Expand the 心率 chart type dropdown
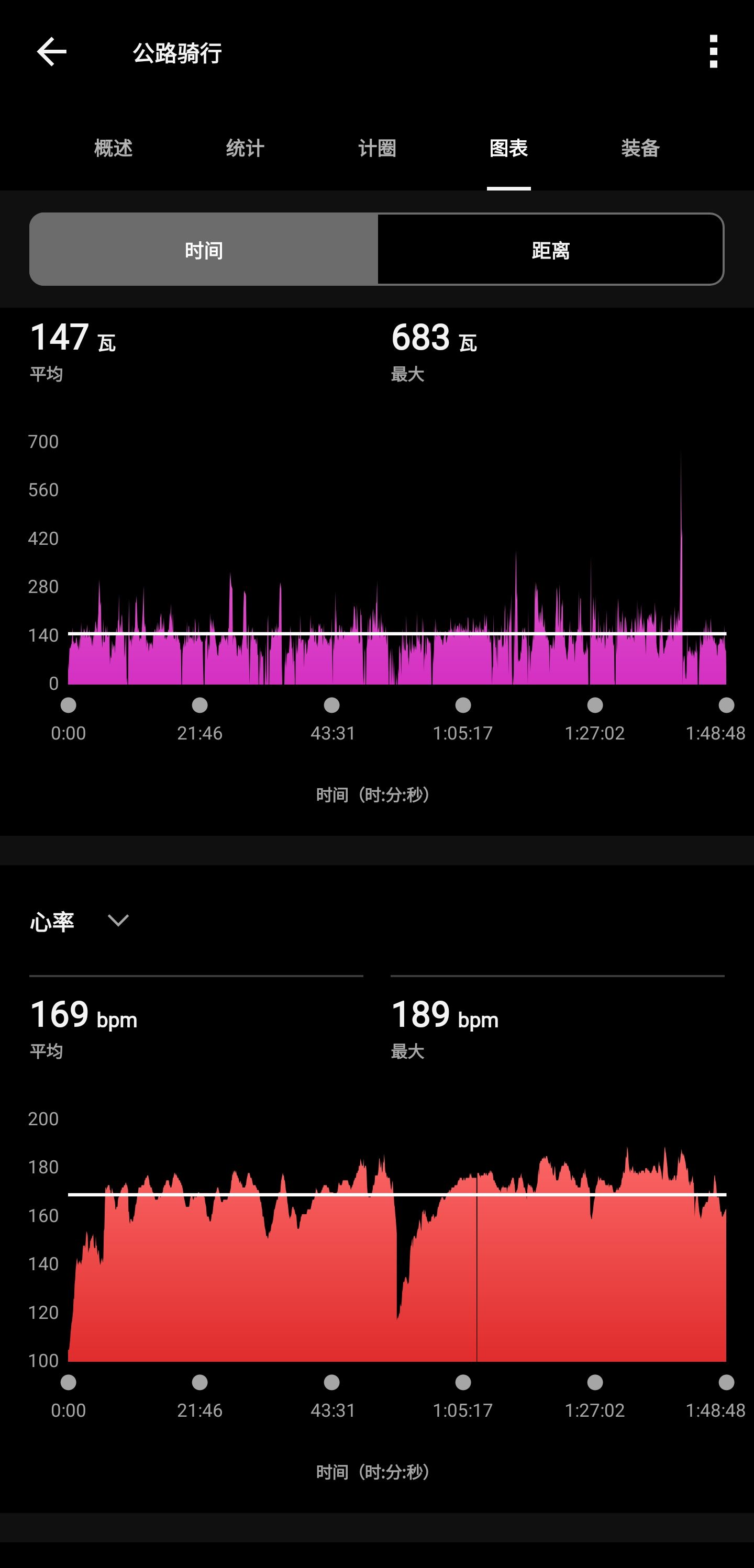Image resolution: width=754 pixels, height=1568 pixels. (80, 921)
